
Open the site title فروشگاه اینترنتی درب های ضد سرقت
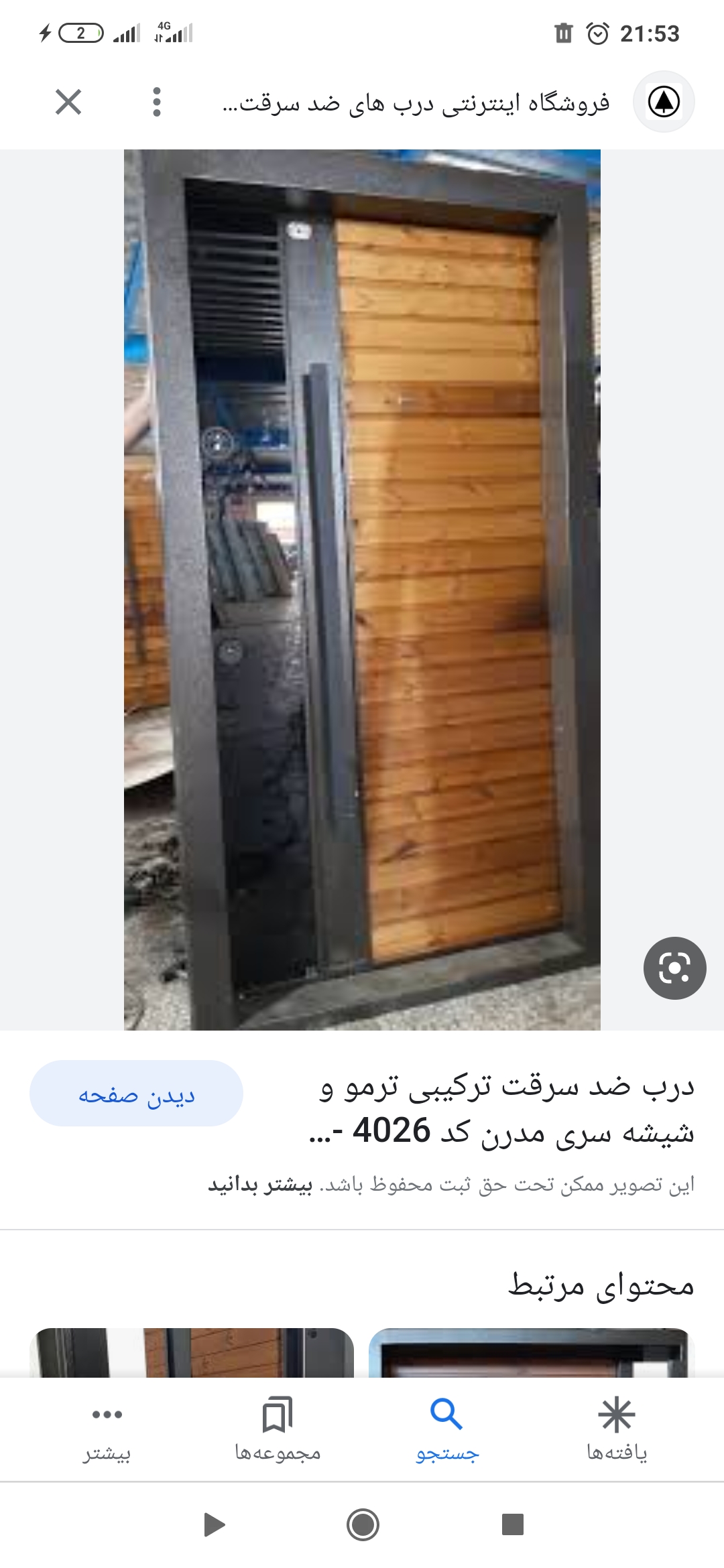(416, 104)
